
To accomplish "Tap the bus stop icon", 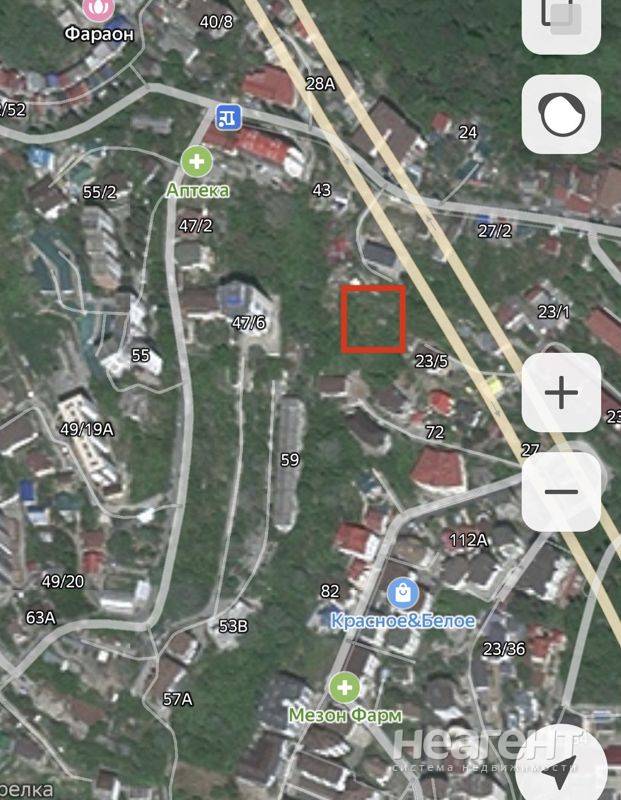I will pyautogui.click(x=229, y=117).
